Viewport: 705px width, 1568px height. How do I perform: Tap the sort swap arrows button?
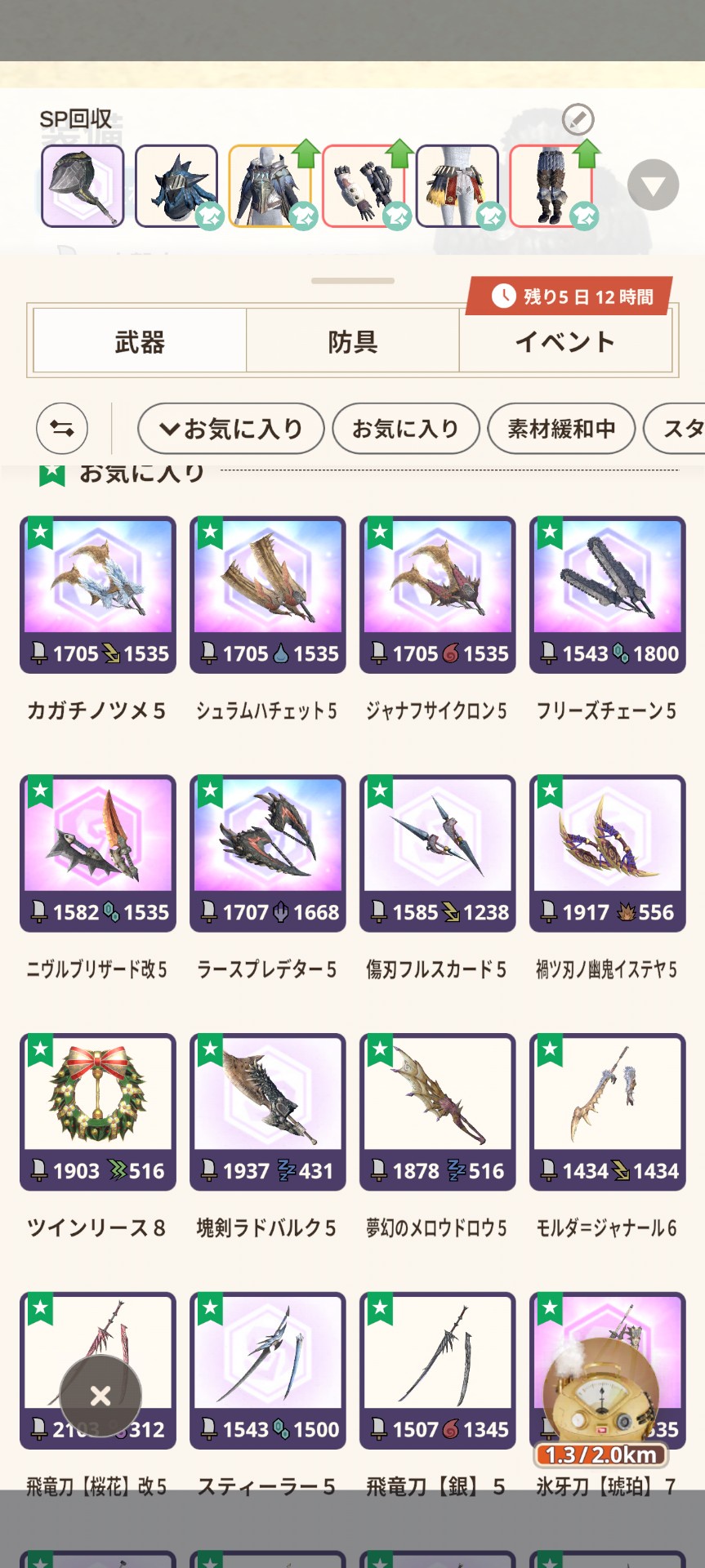[x=62, y=428]
